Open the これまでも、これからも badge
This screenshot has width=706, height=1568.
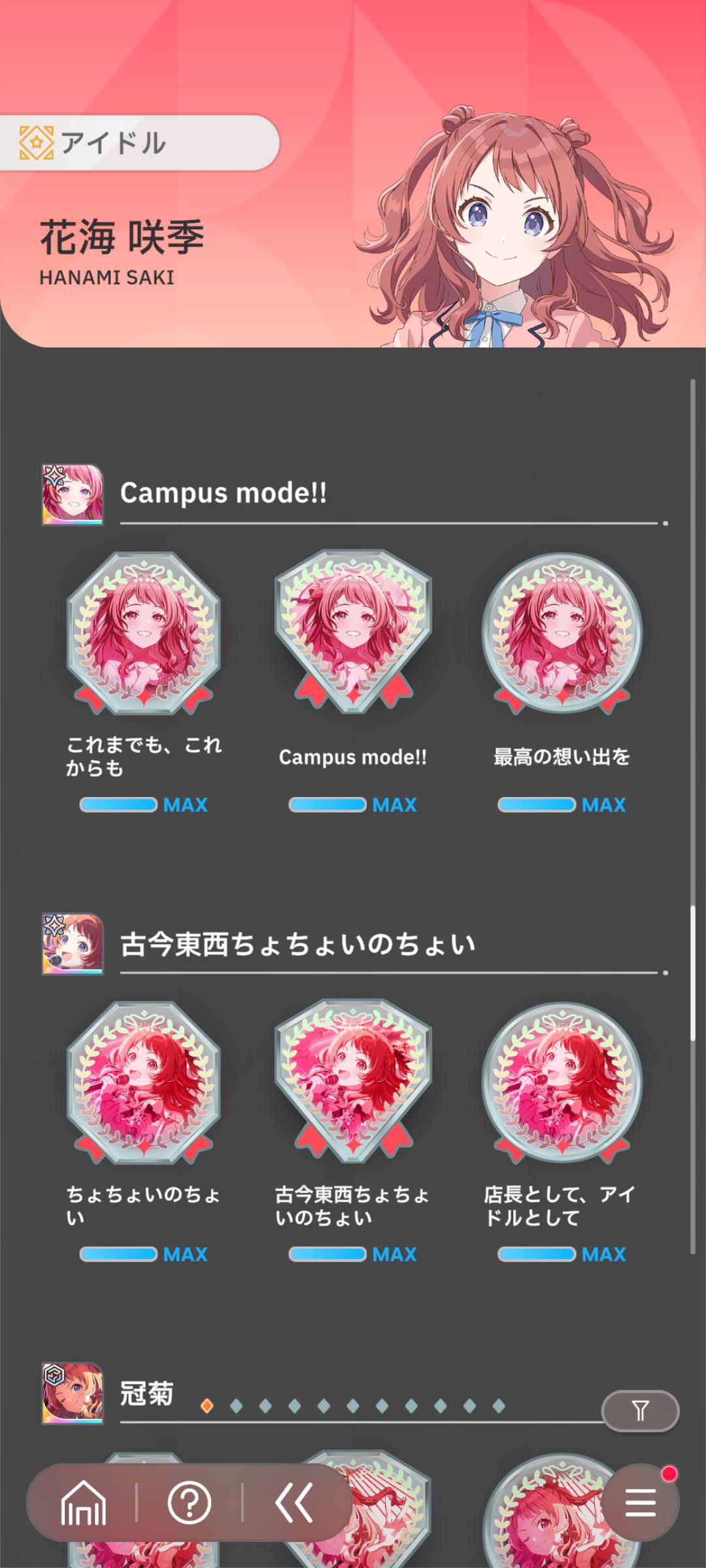pyautogui.click(x=144, y=632)
